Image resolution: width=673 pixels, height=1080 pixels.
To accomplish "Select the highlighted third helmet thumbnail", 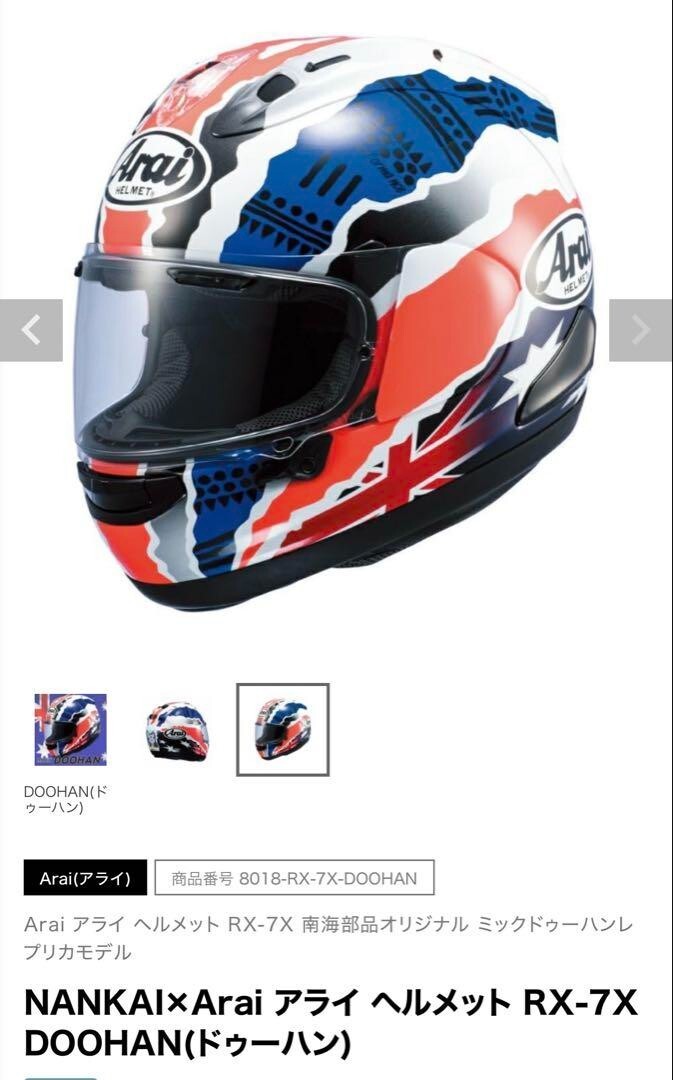I will pyautogui.click(x=283, y=730).
